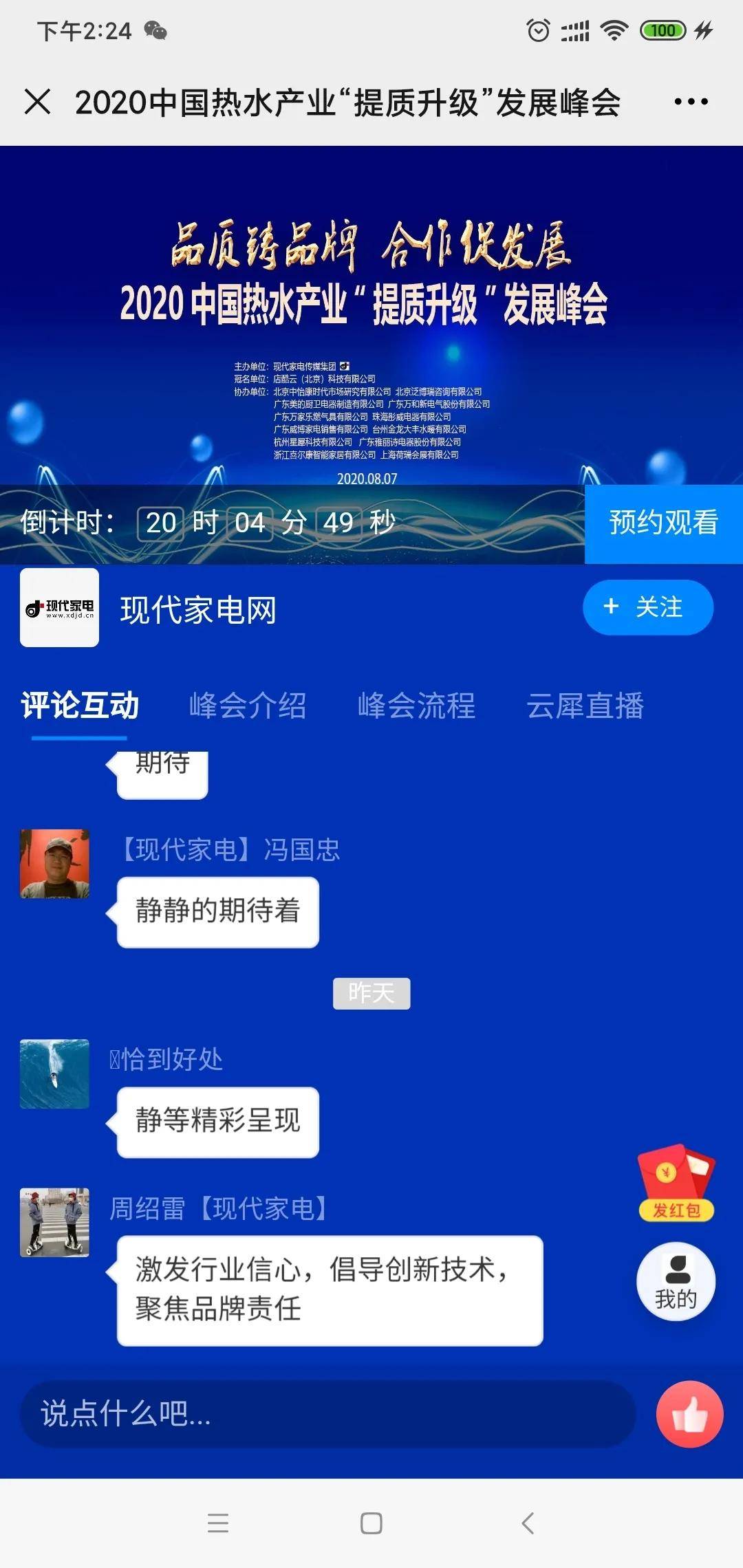View 冯国忠's avatar
This screenshot has height=1568, width=743.
(x=55, y=864)
